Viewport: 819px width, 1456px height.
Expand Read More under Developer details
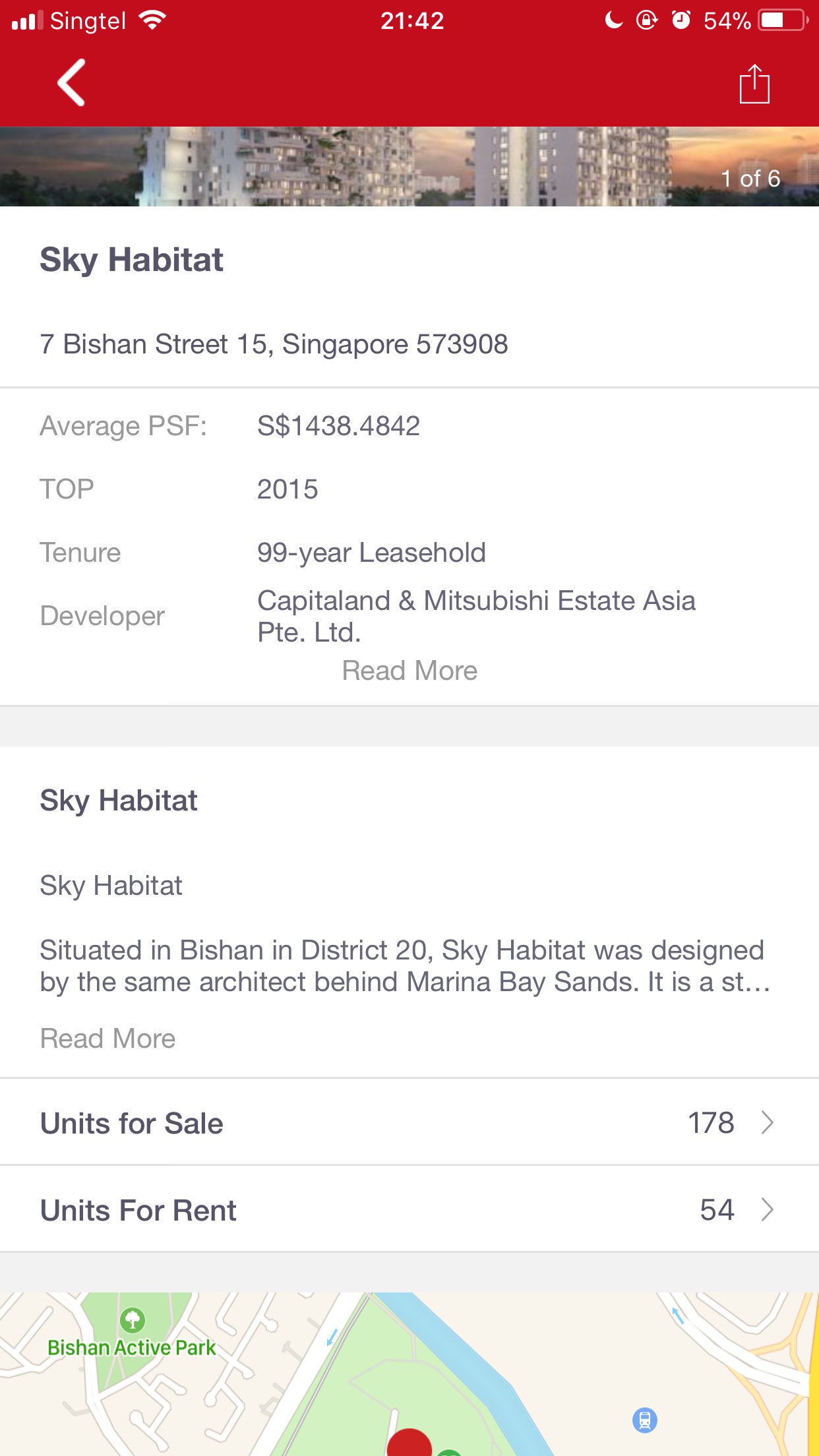[409, 671]
